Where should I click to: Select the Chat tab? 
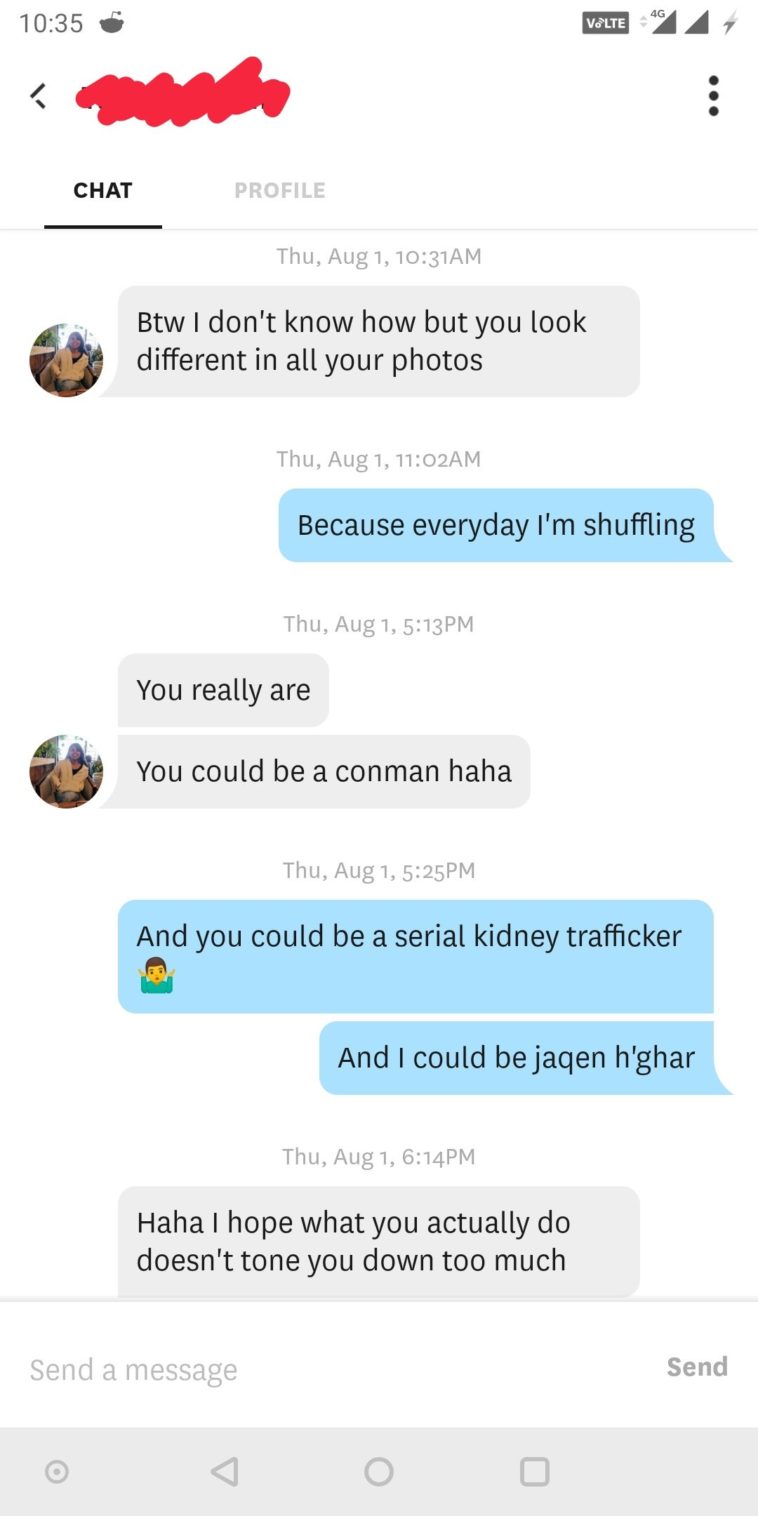[x=103, y=190]
